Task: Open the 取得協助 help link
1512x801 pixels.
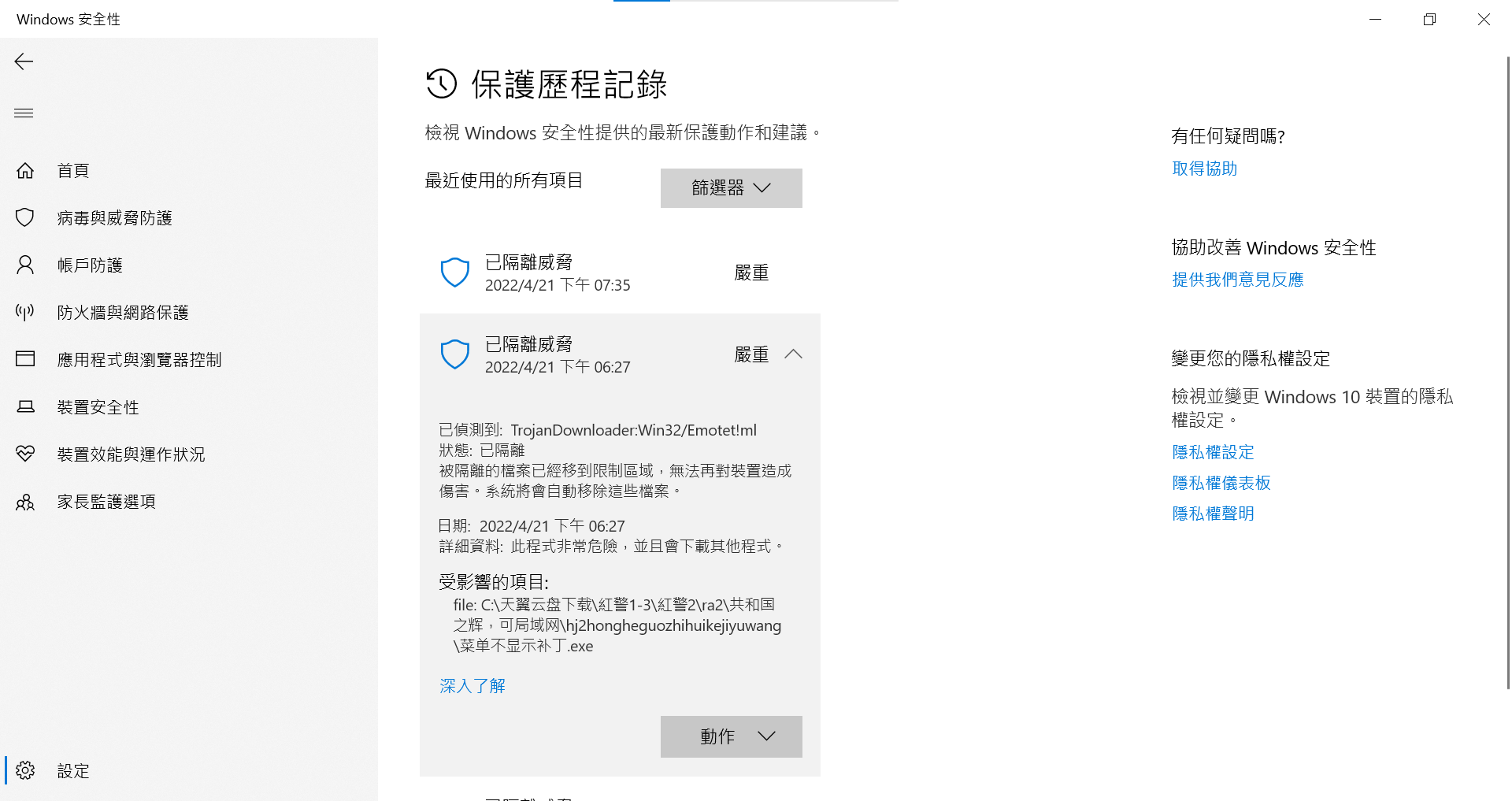Action: [x=1204, y=169]
